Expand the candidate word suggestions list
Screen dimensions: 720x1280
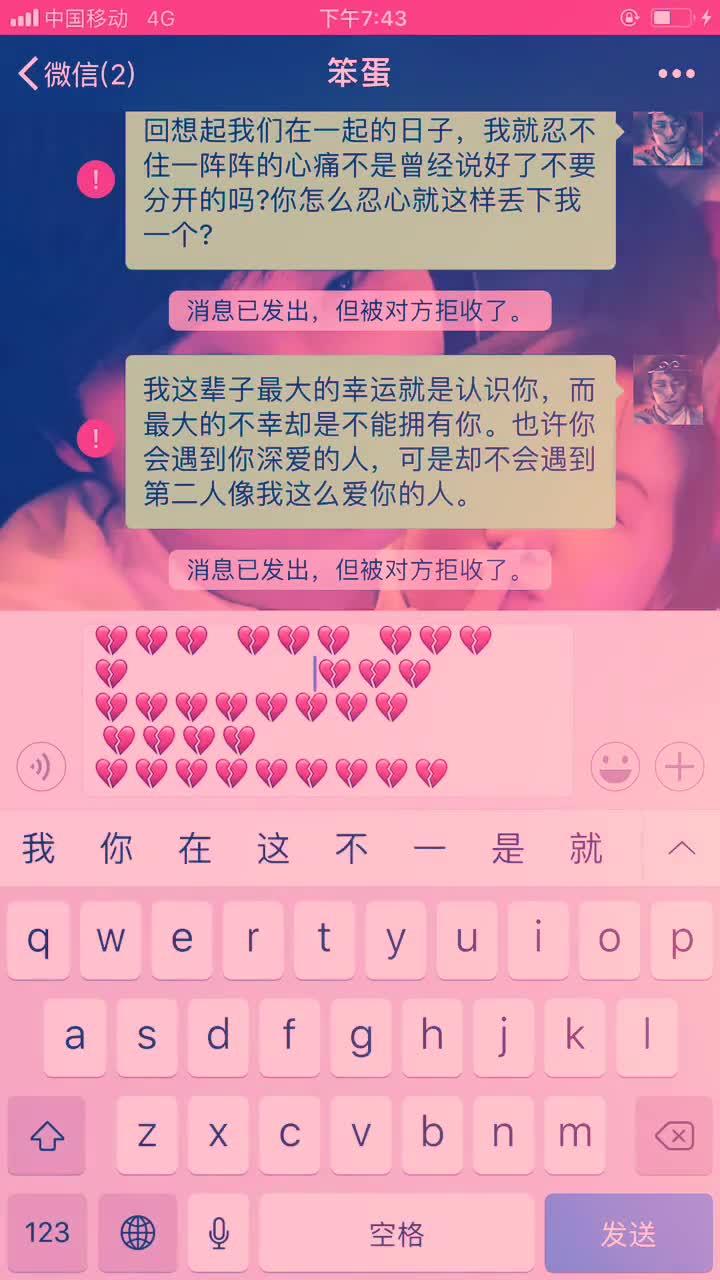pos(681,848)
